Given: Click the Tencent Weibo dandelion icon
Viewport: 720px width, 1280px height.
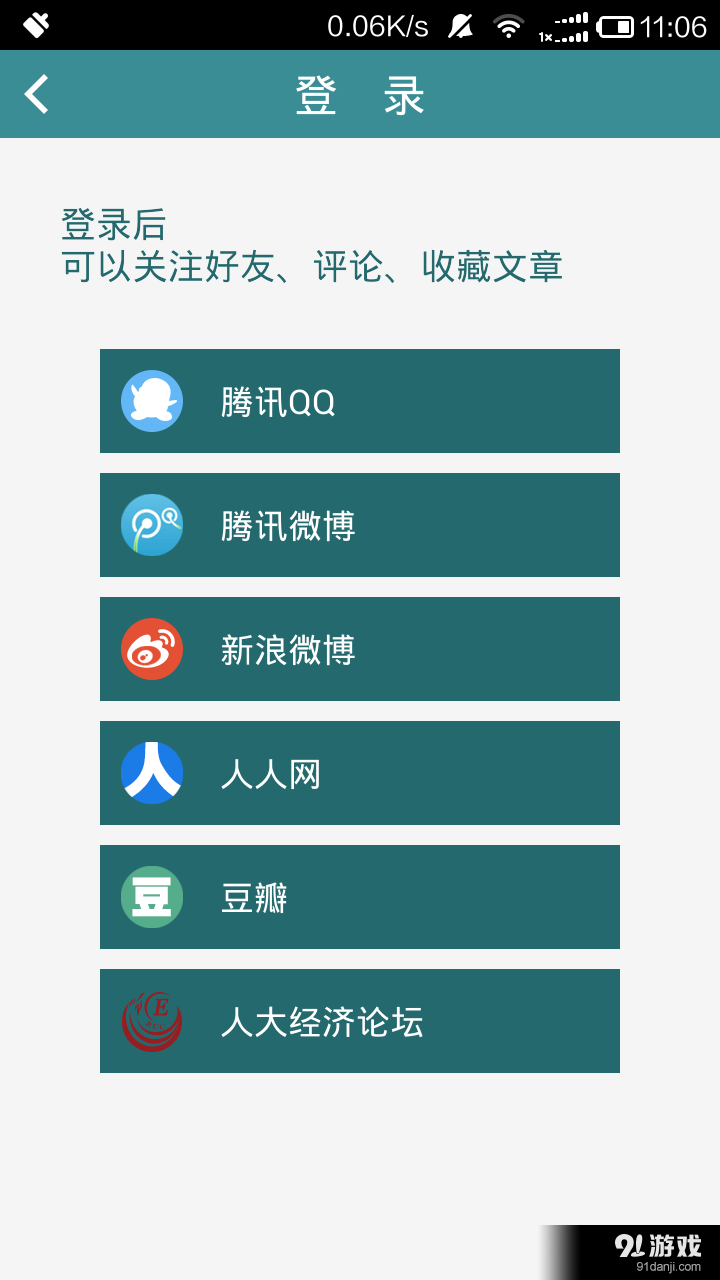Looking at the screenshot, I should pos(152,524).
